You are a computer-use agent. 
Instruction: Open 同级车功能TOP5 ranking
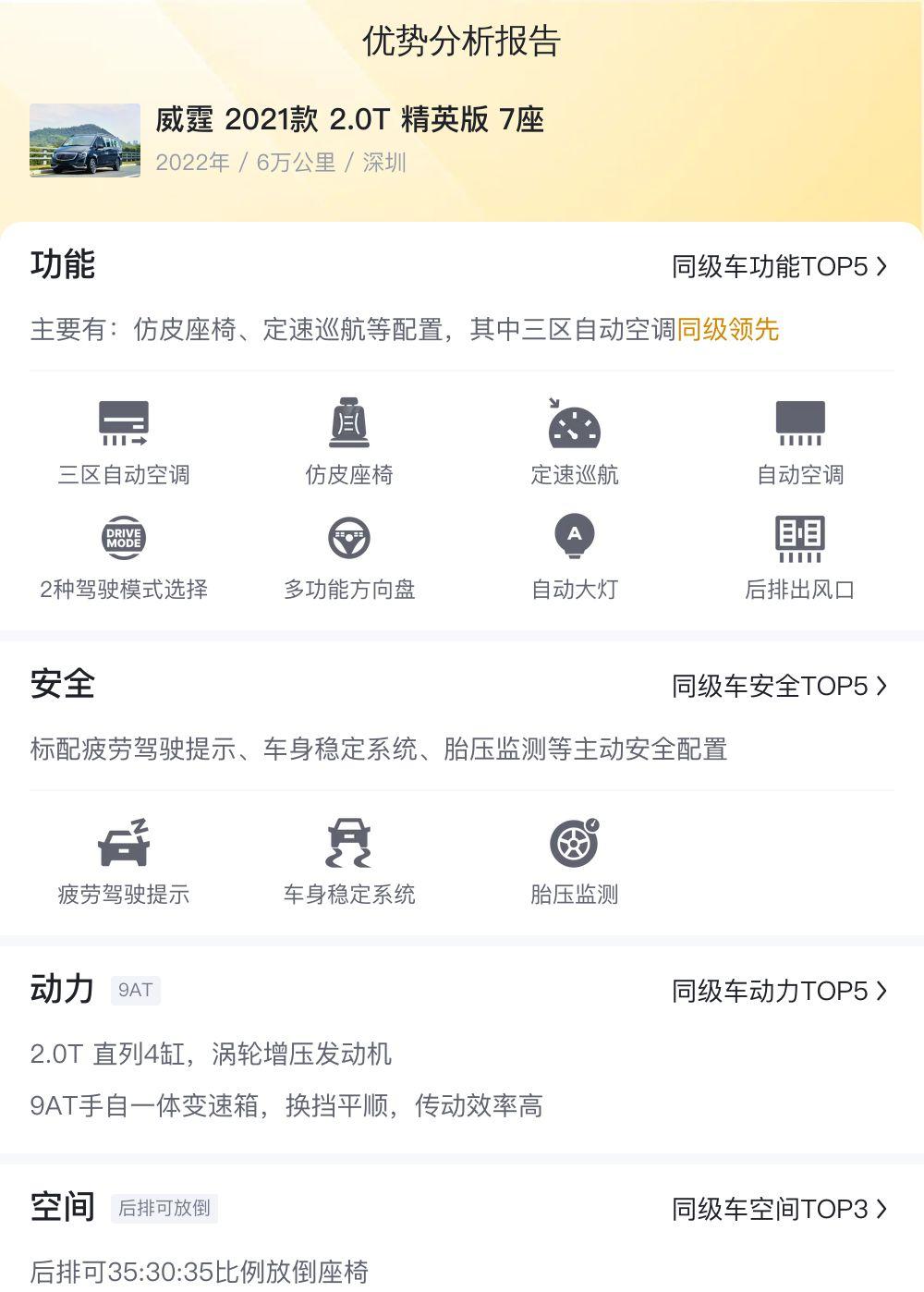[779, 267]
